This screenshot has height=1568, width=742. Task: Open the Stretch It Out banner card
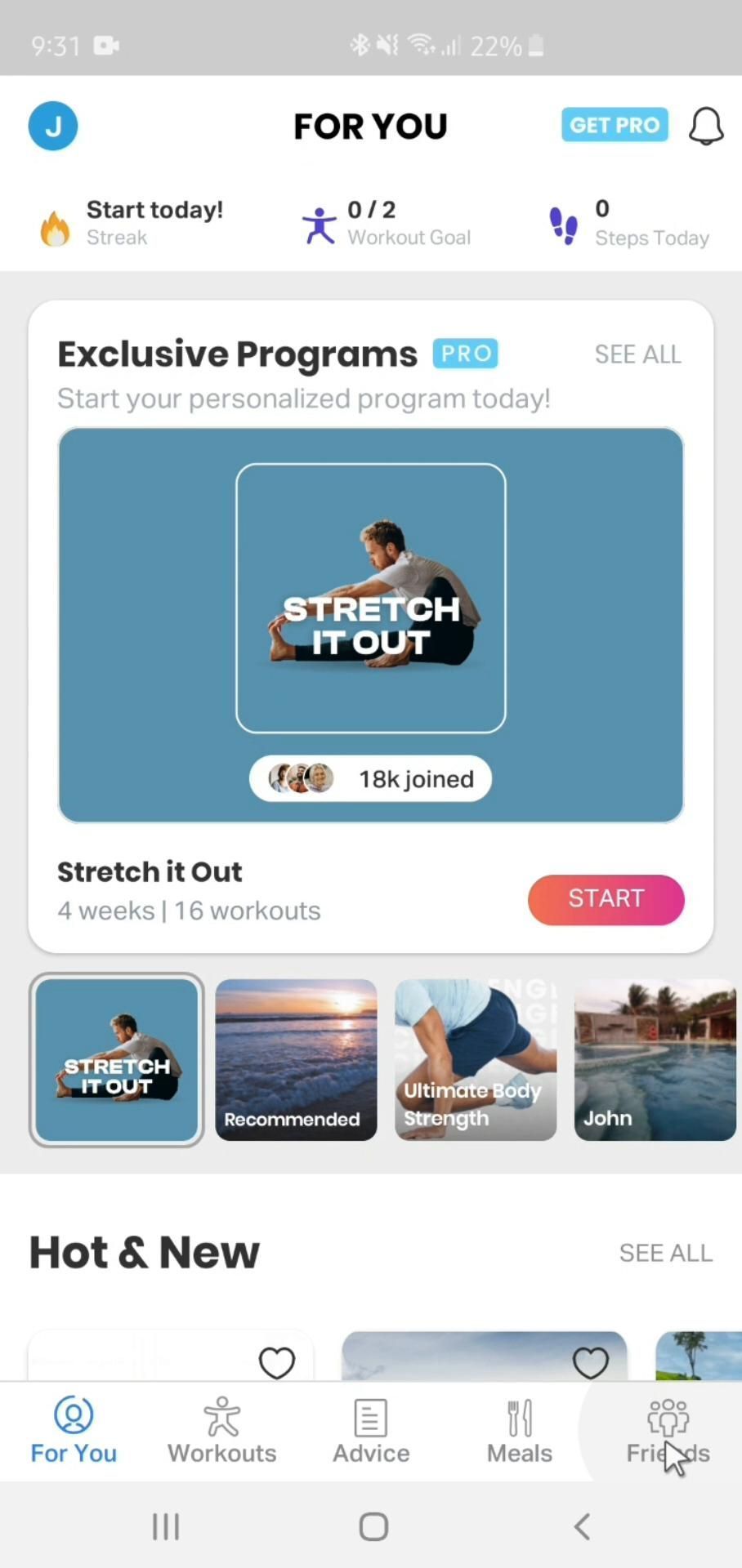370,625
